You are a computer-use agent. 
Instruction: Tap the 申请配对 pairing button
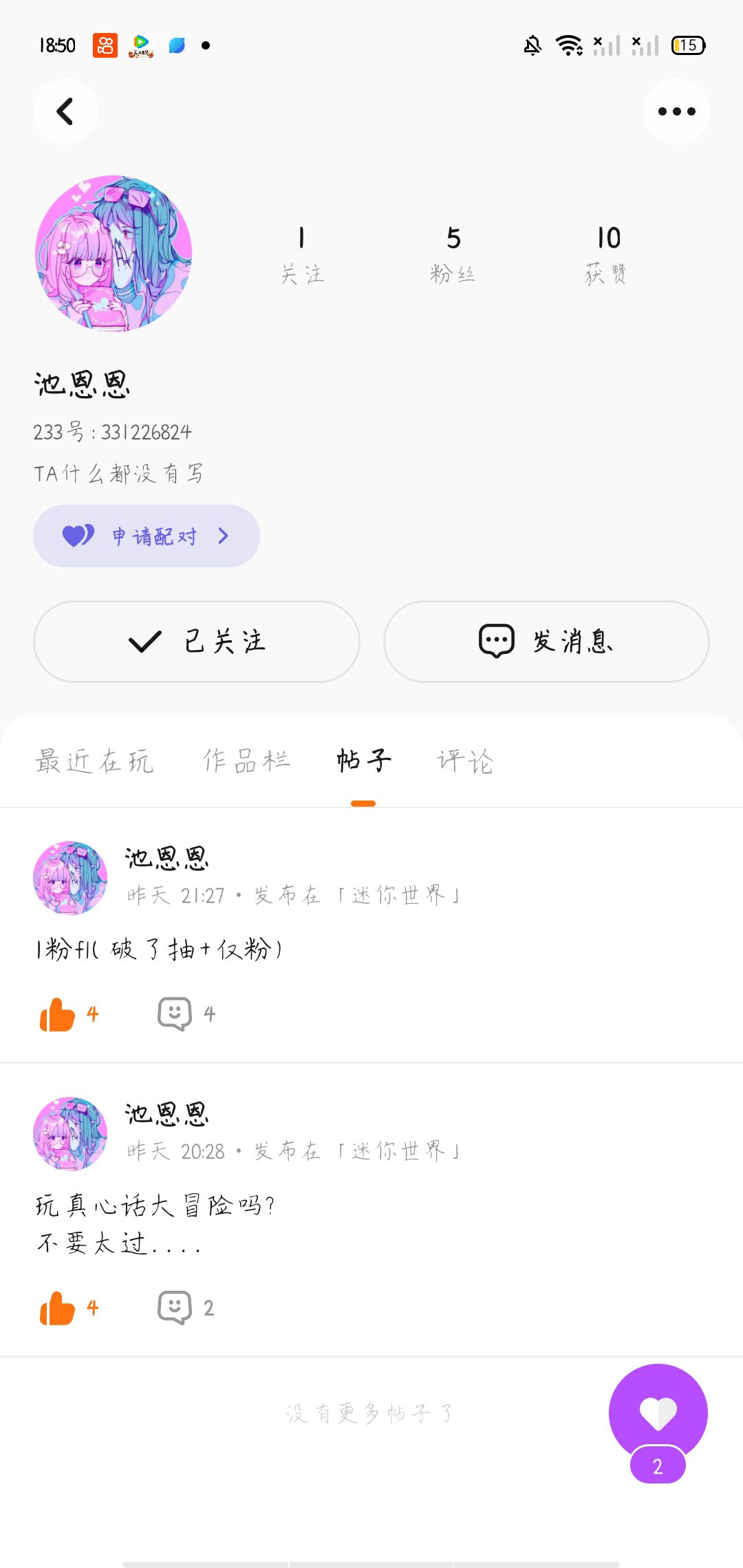146,536
